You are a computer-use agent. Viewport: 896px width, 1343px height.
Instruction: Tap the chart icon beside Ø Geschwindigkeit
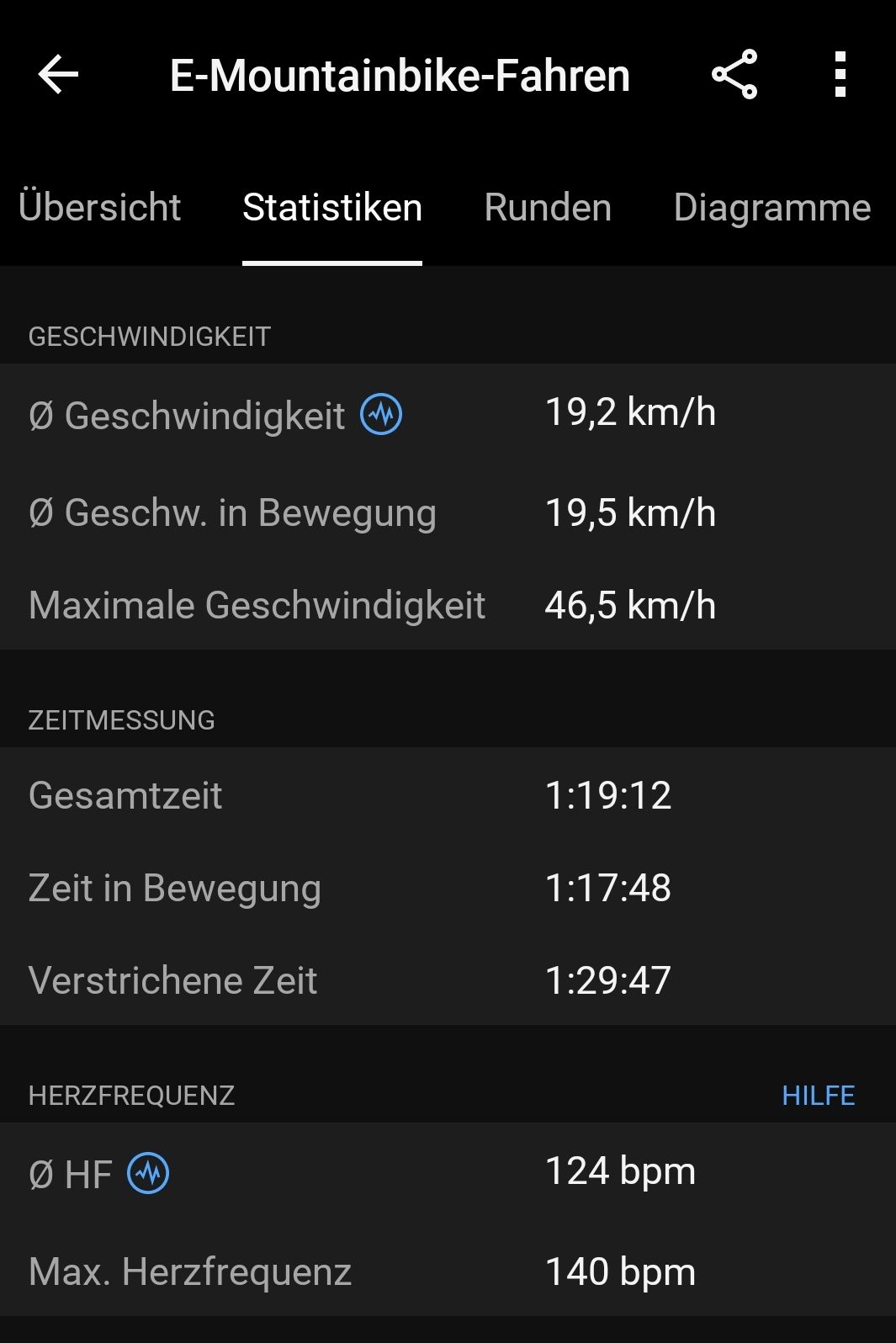(381, 415)
